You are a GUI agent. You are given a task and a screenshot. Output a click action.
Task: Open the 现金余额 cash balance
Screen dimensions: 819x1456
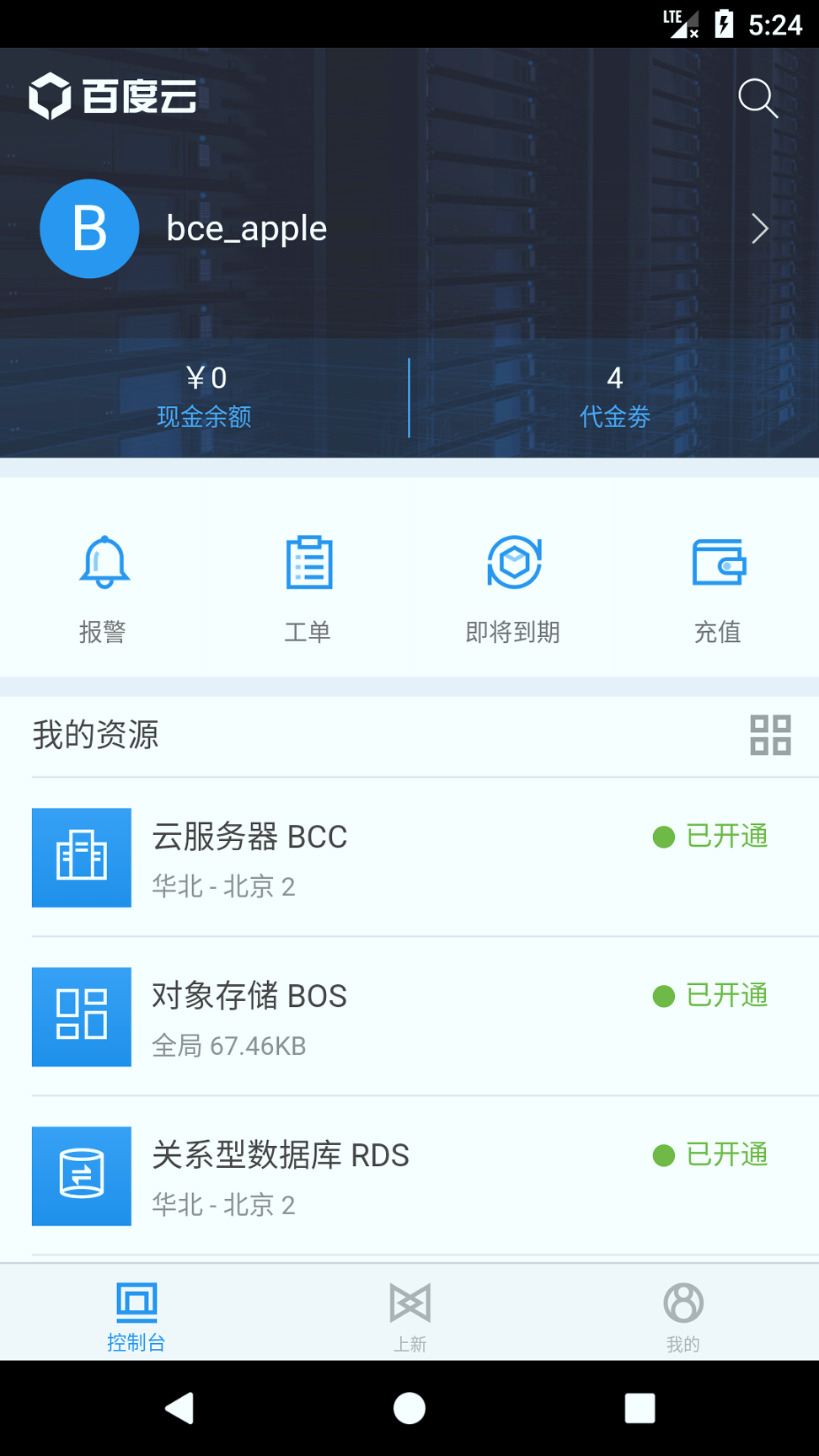pos(205,397)
